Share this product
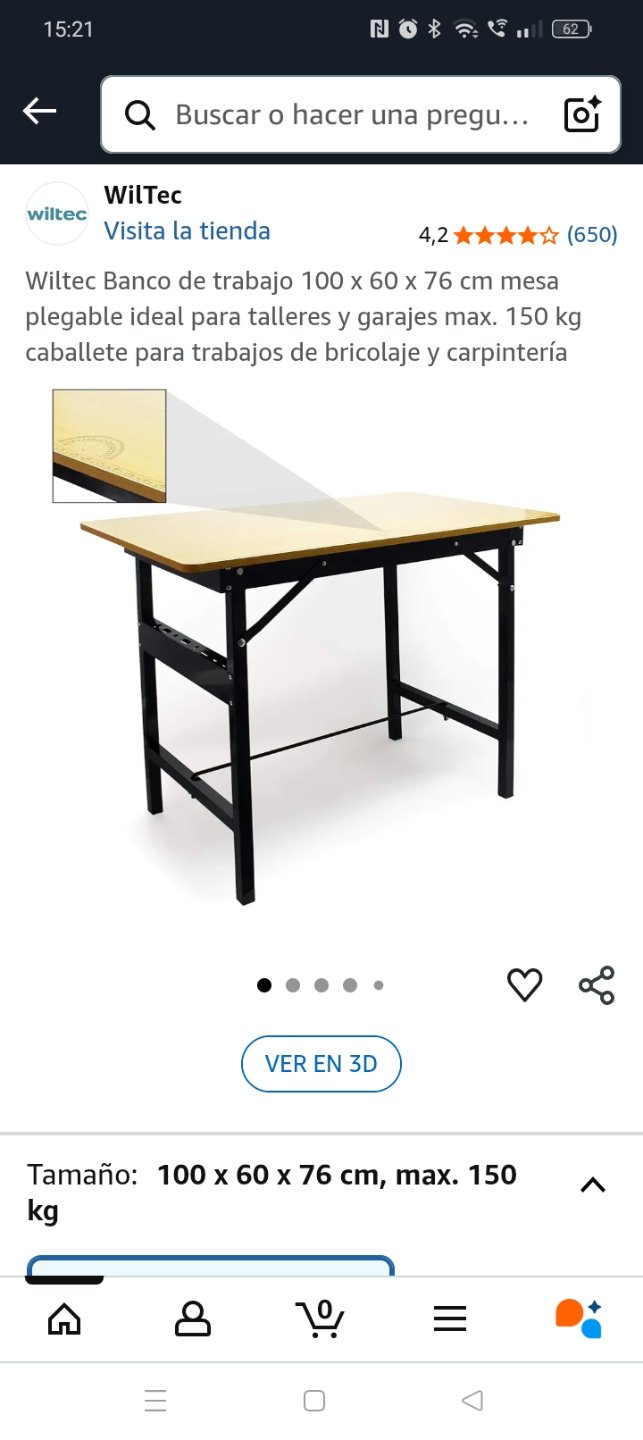This screenshot has height=1440, width=643. click(x=597, y=985)
